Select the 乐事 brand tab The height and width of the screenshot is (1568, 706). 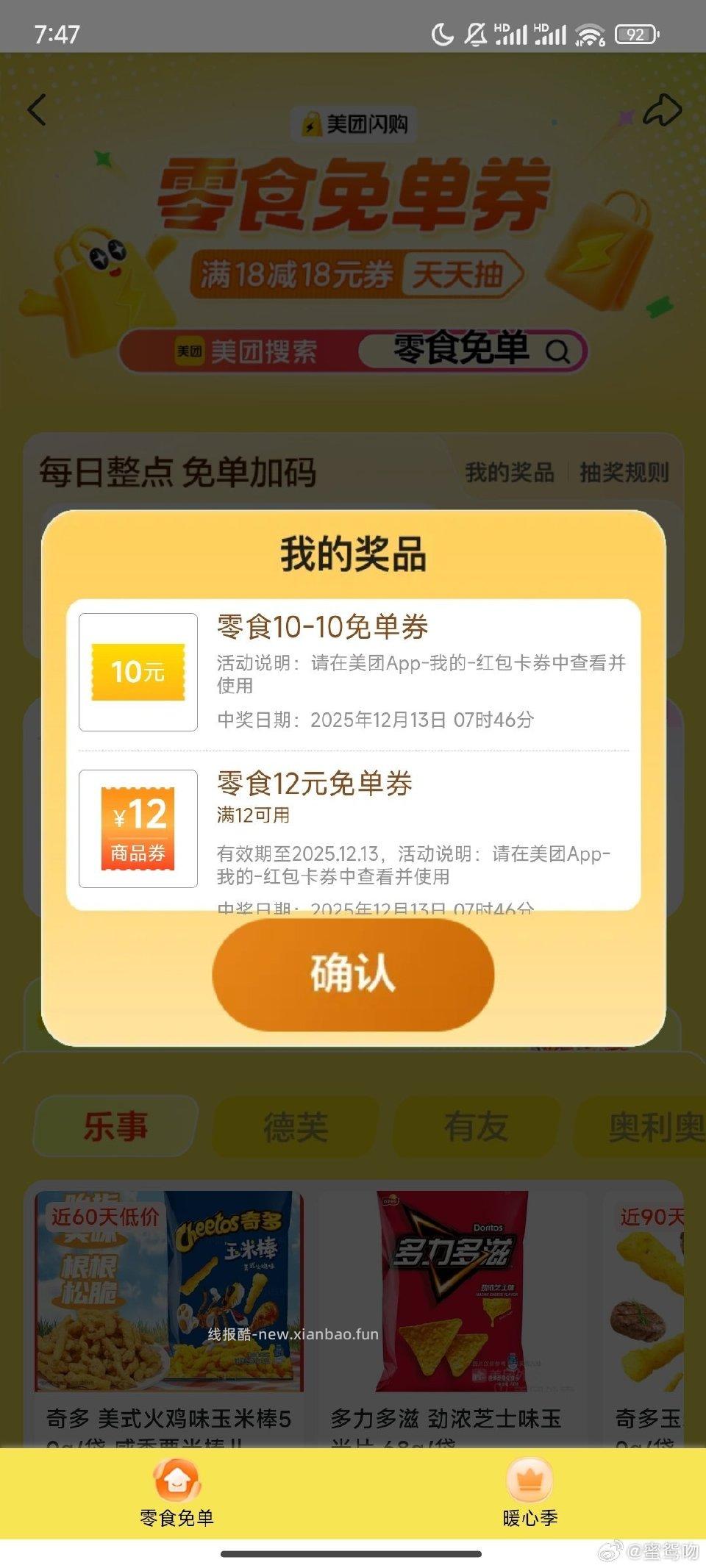114,1125
